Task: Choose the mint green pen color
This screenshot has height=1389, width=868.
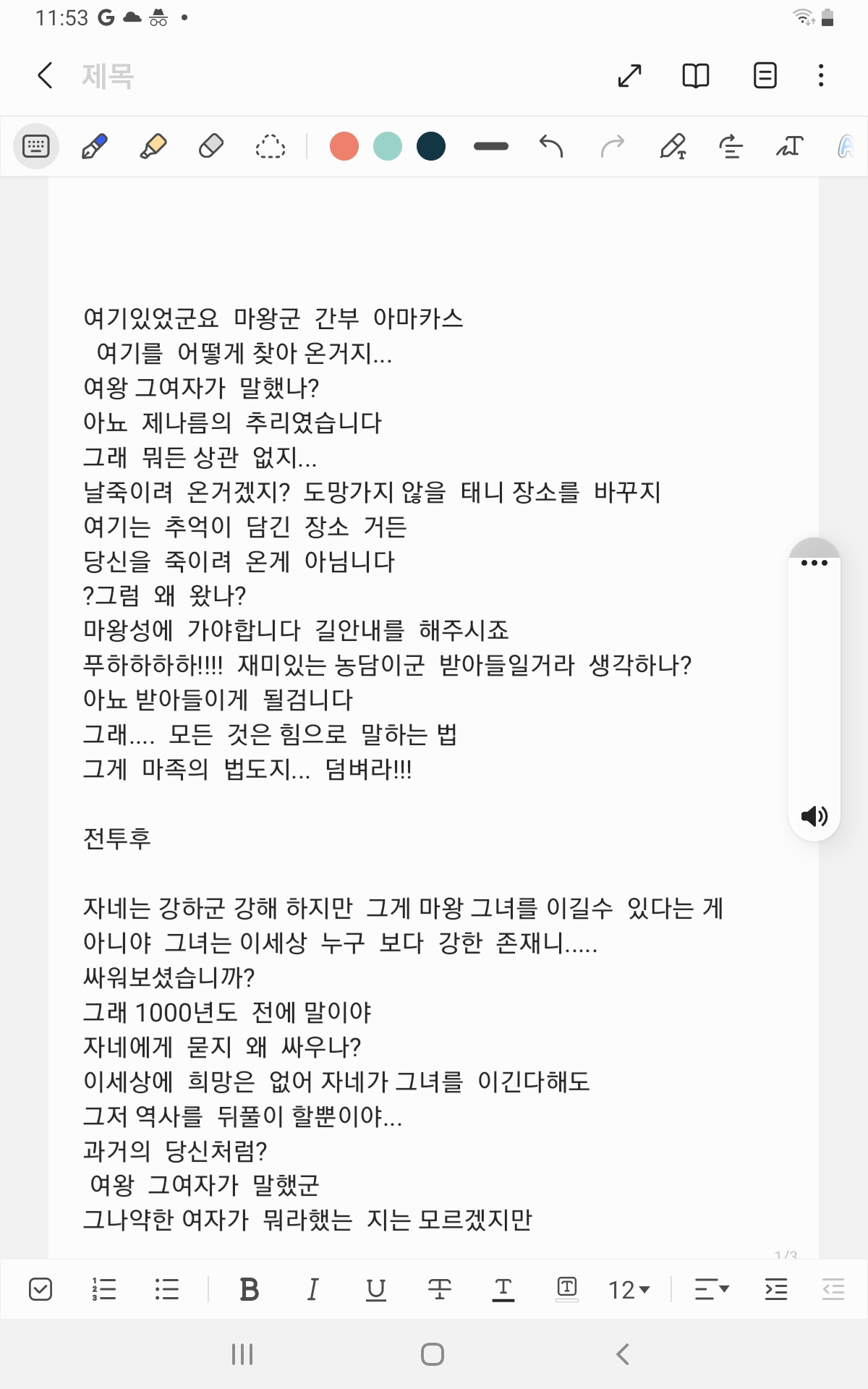Action: tap(388, 146)
